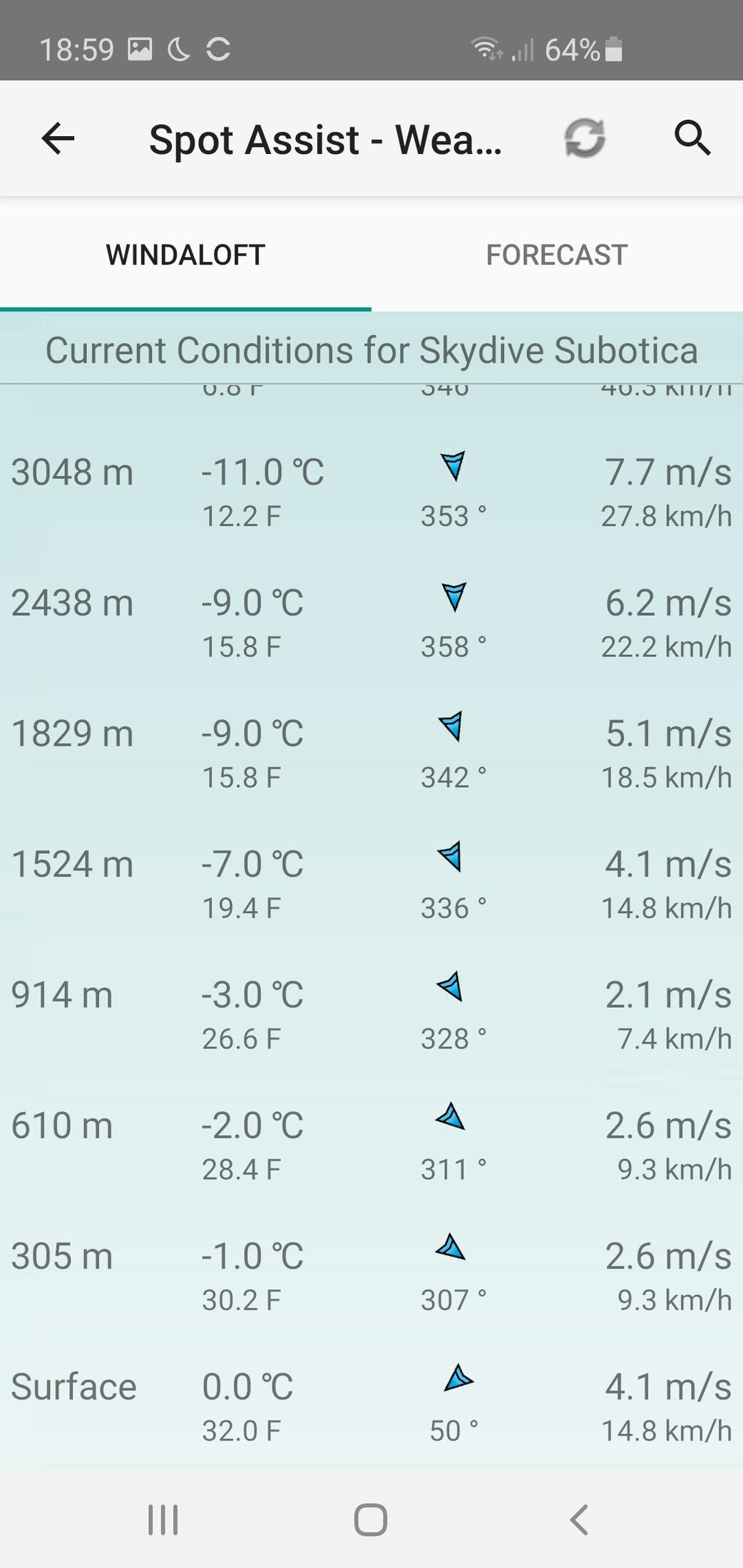Screen dimensions: 743x1568
Task: Select the WINDALOFT tab
Action: [185, 255]
